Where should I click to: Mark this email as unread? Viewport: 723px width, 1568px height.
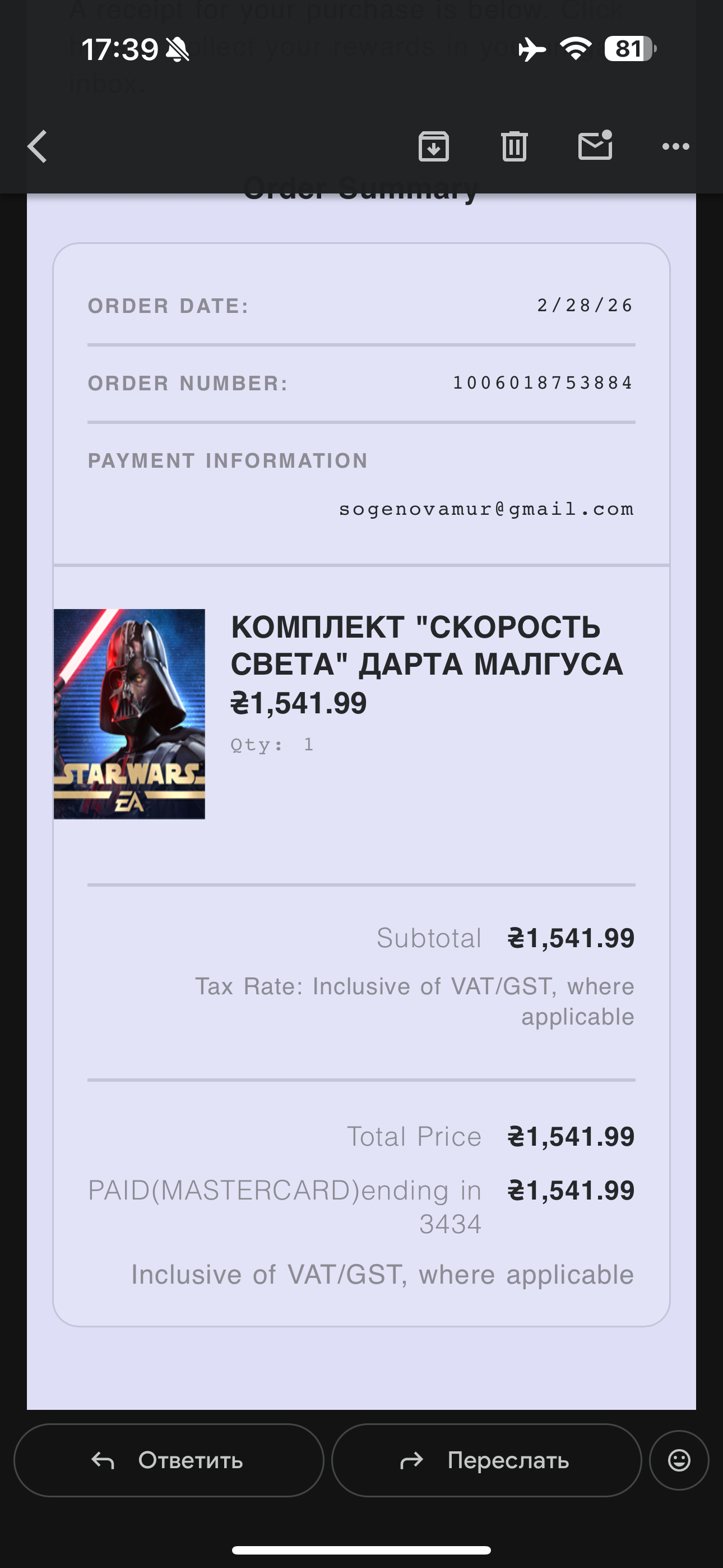[x=595, y=146]
